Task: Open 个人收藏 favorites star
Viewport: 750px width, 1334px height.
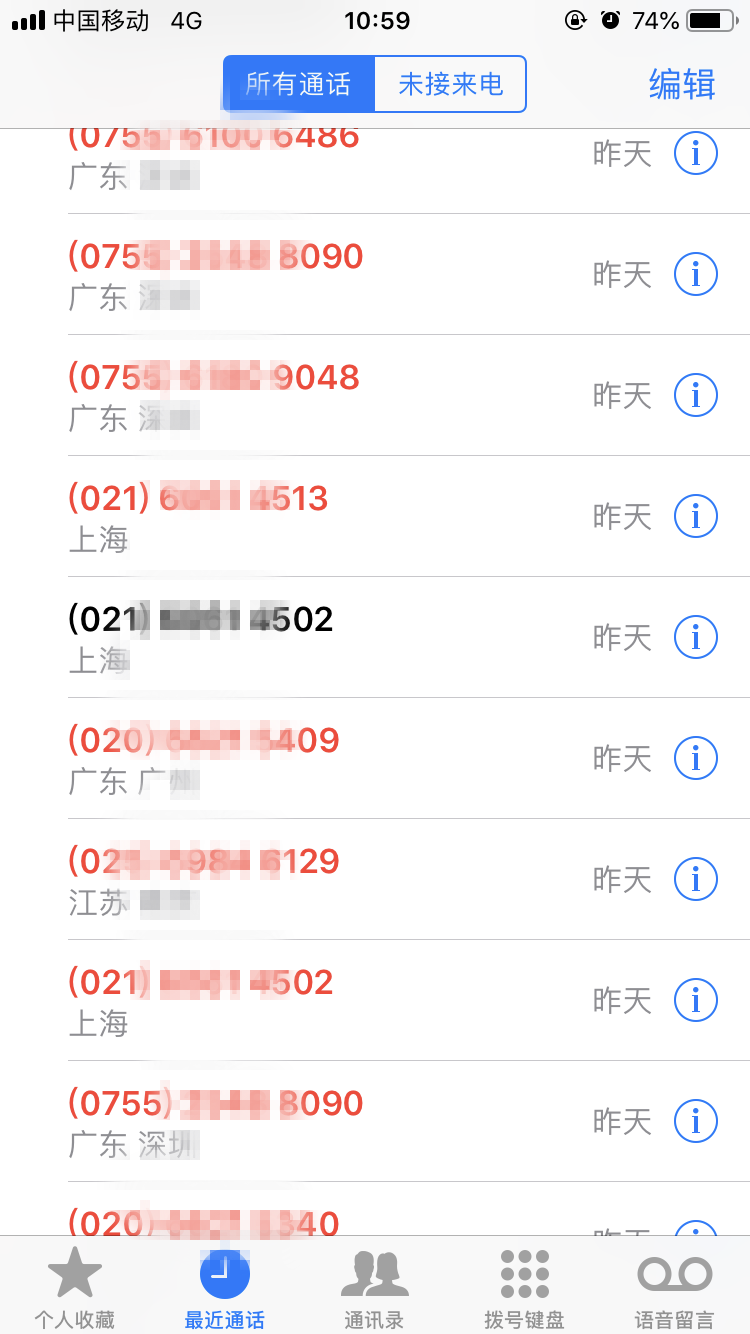Action: [76, 1285]
